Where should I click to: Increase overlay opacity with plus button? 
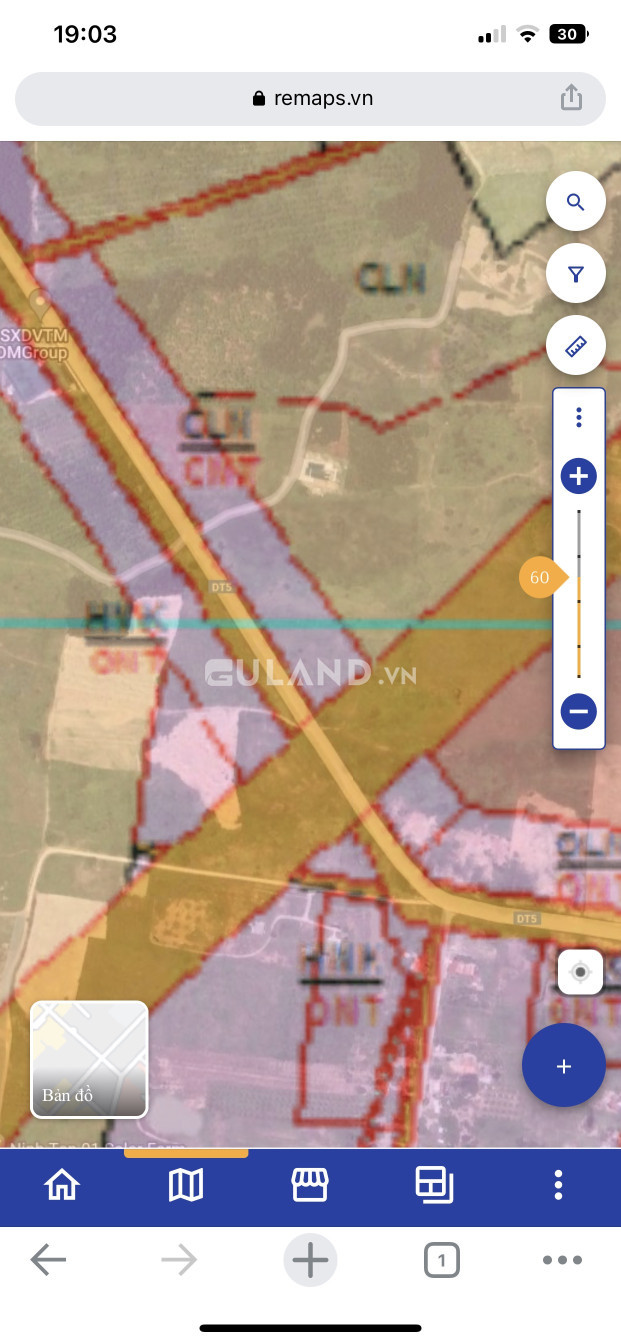[x=578, y=476]
